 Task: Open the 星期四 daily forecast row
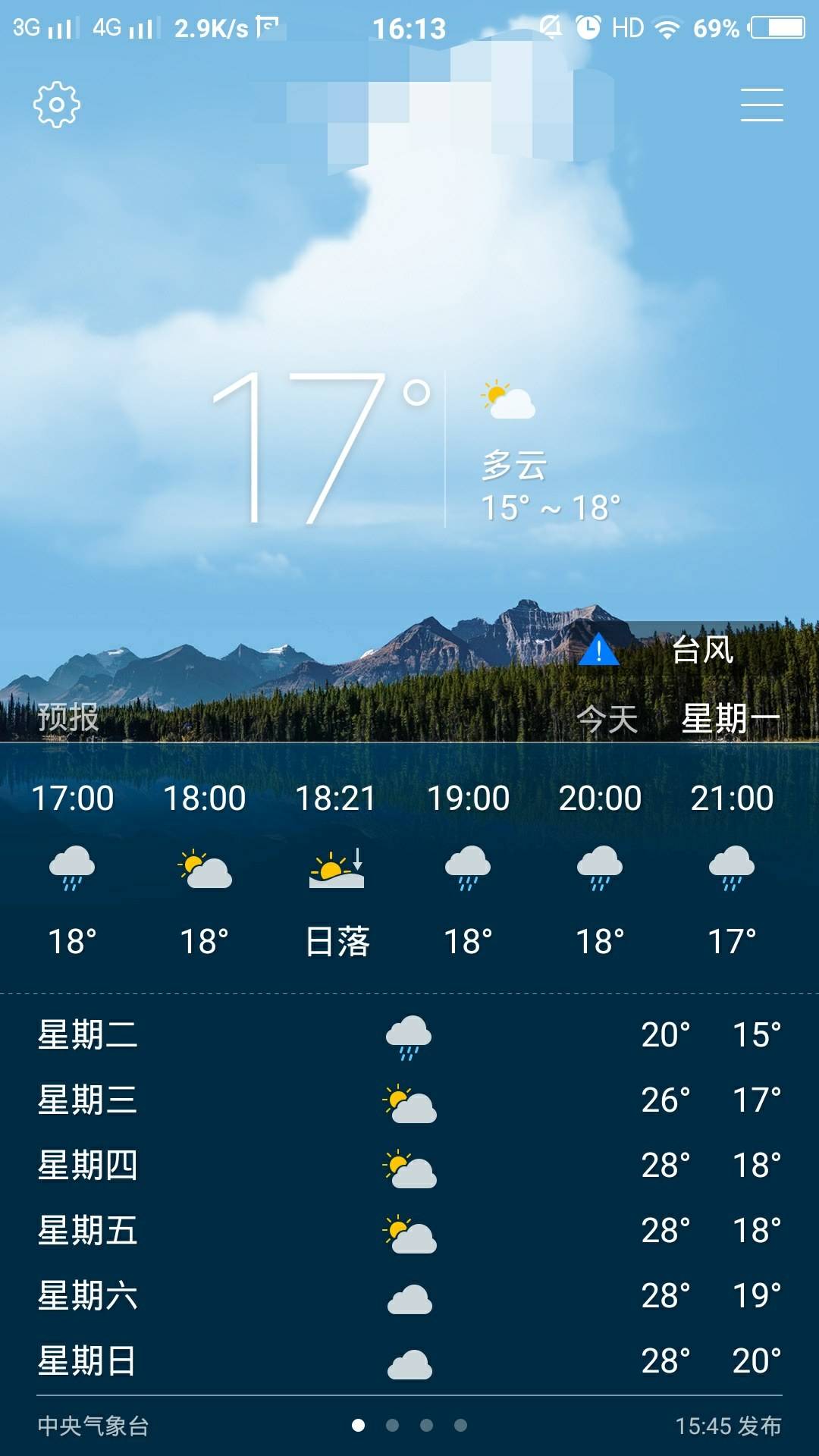(409, 1166)
